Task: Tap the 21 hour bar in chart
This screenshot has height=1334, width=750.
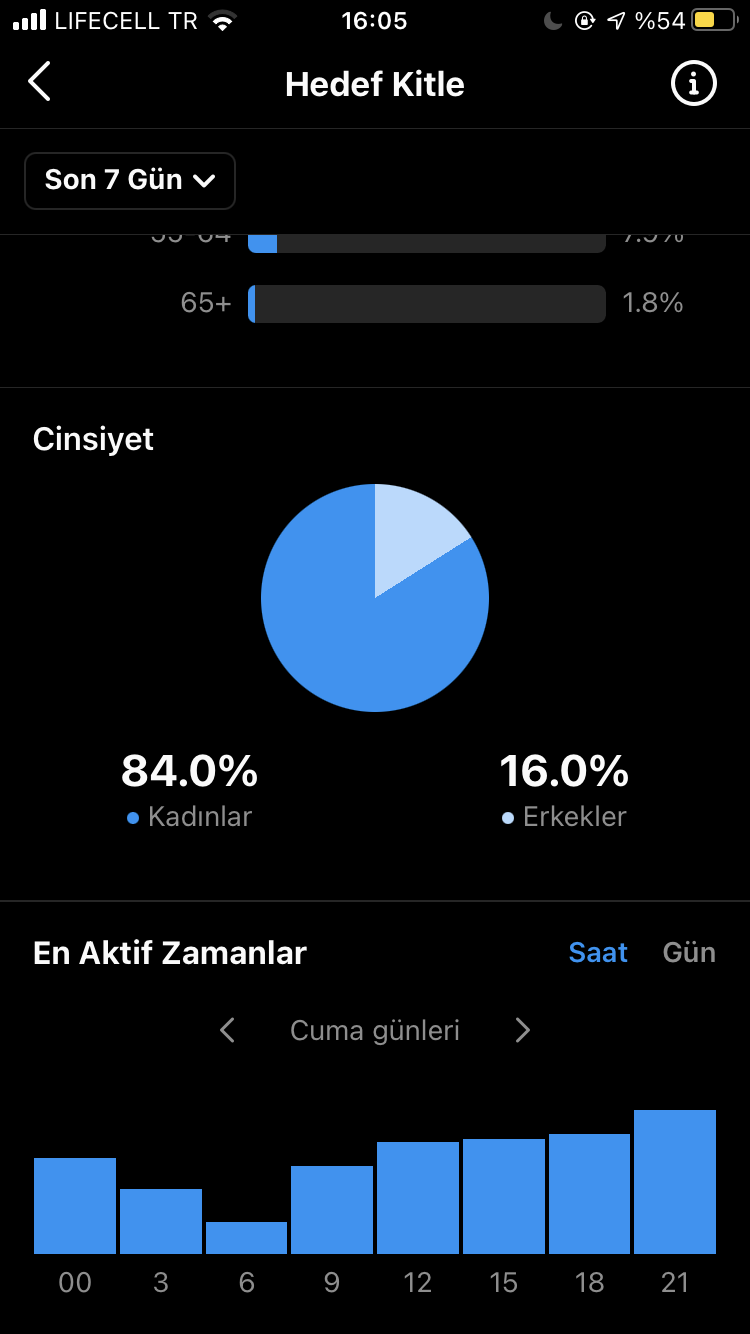Action: (x=675, y=1182)
